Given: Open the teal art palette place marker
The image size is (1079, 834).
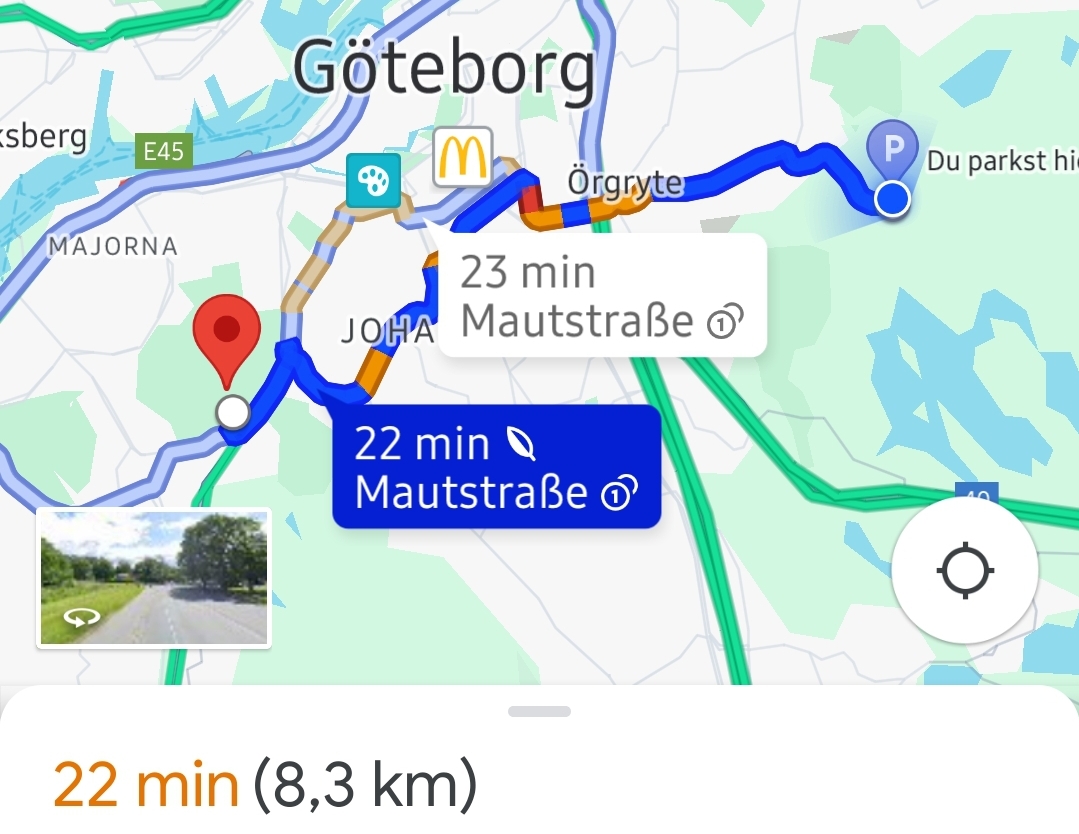Looking at the screenshot, I should tap(374, 180).
